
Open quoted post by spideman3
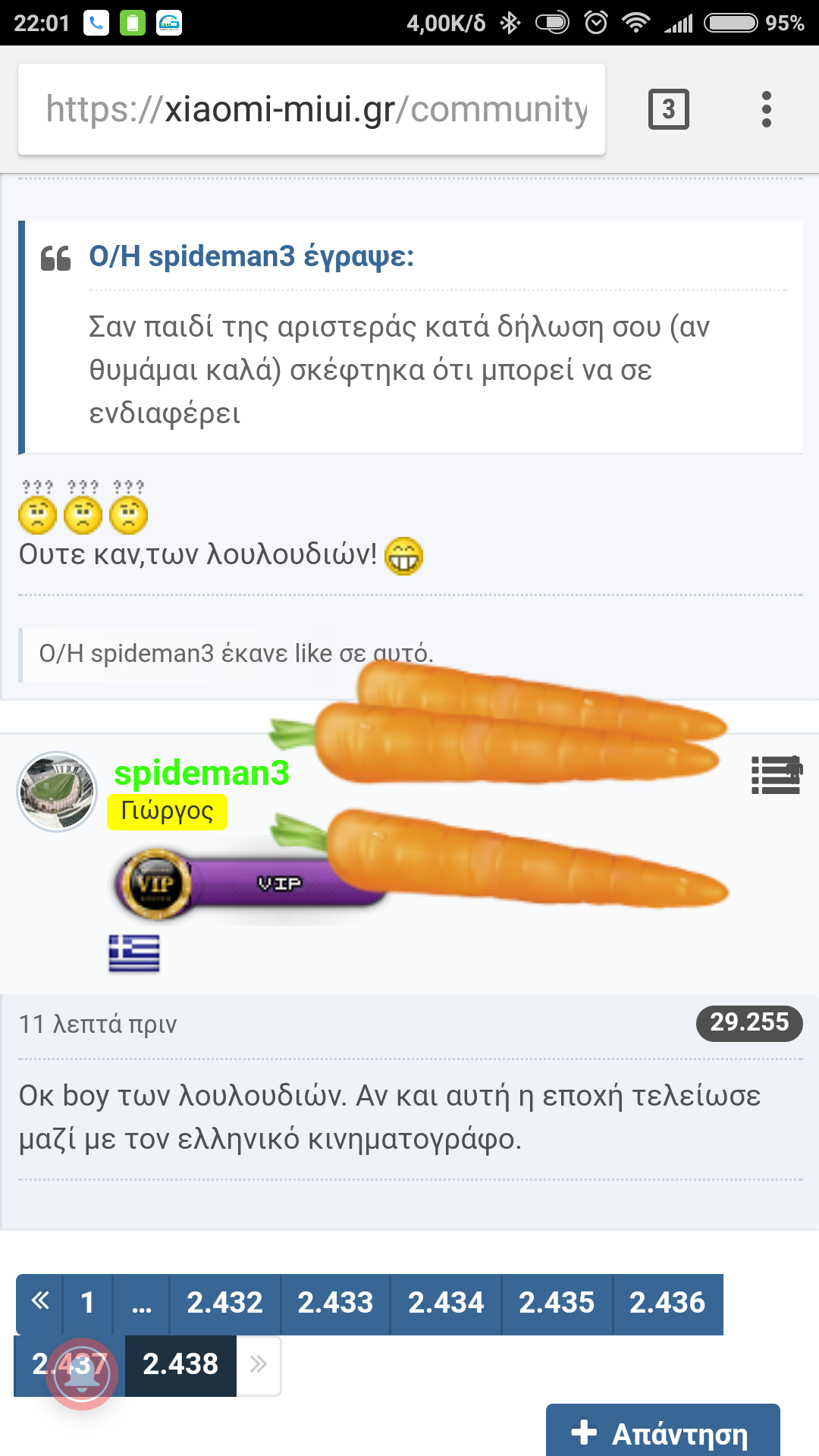pos(251,257)
